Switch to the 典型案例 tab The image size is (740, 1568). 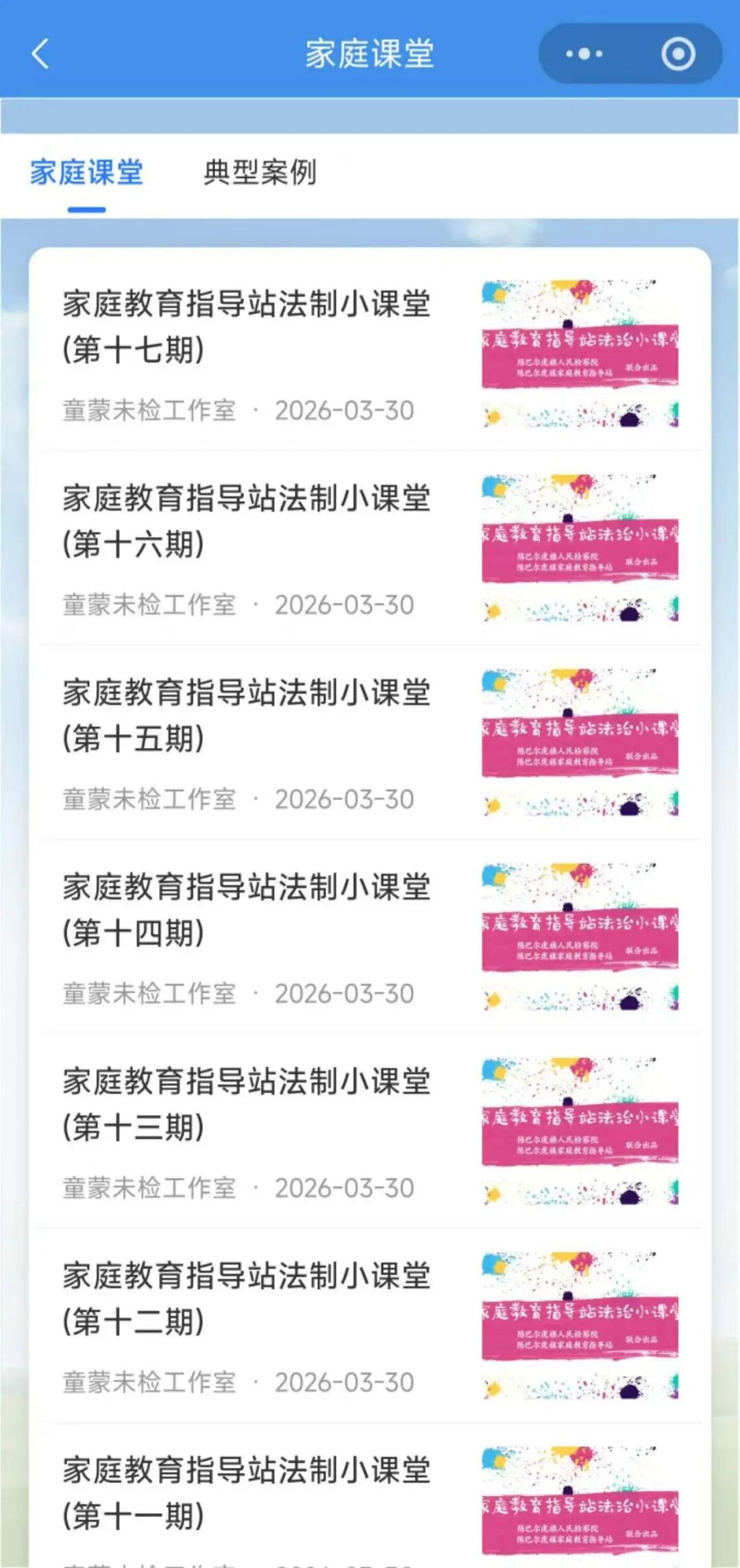[260, 172]
